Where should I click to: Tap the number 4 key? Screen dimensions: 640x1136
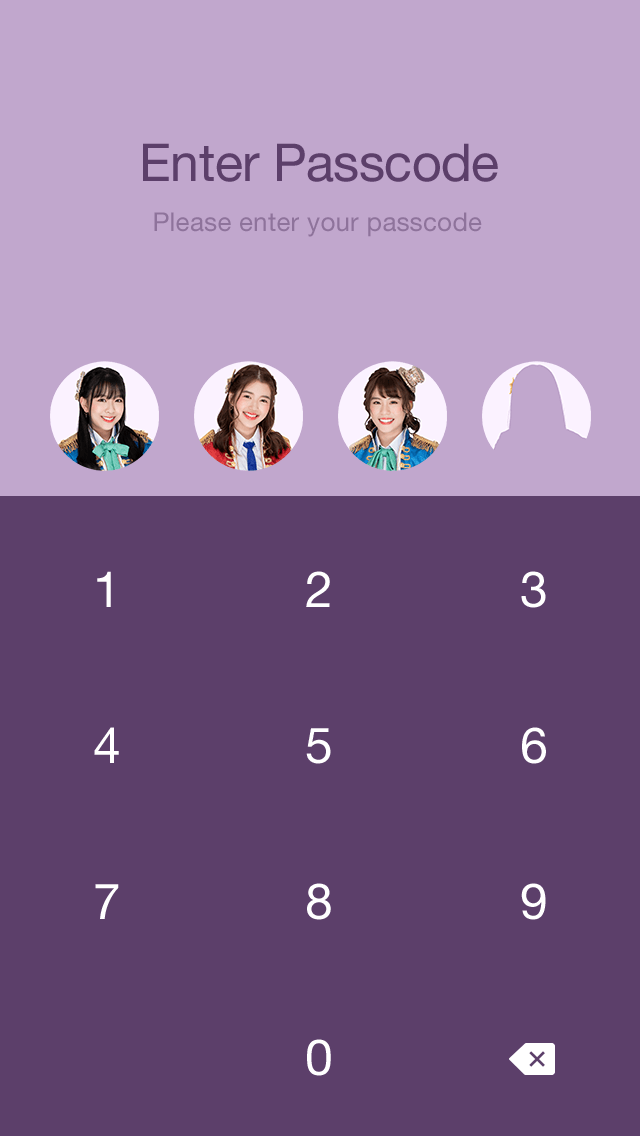click(107, 746)
